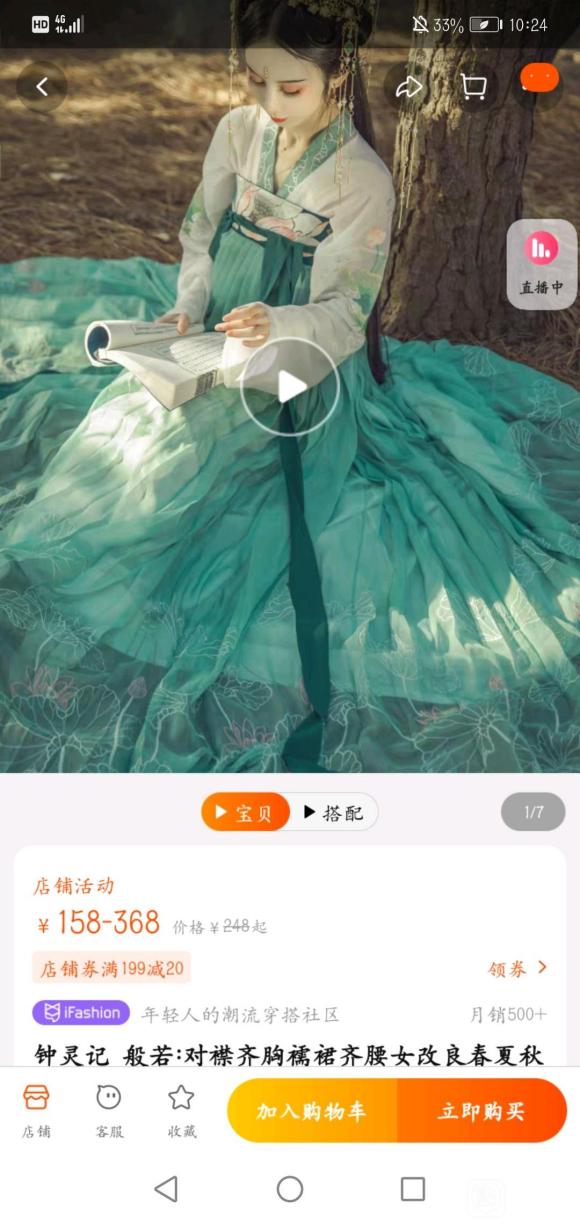The width and height of the screenshot is (580, 1224).
Task: Tap 加入购物车 to add to cart
Action: [312, 1111]
